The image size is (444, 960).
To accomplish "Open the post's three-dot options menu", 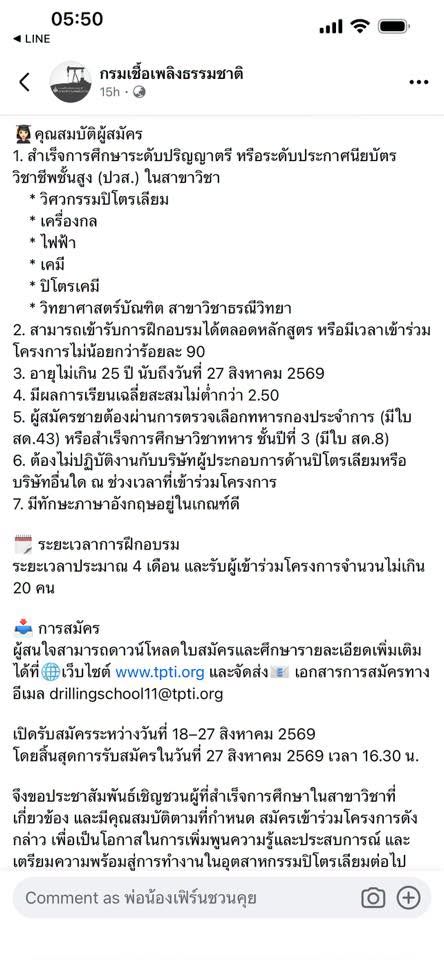I will [x=419, y=83].
